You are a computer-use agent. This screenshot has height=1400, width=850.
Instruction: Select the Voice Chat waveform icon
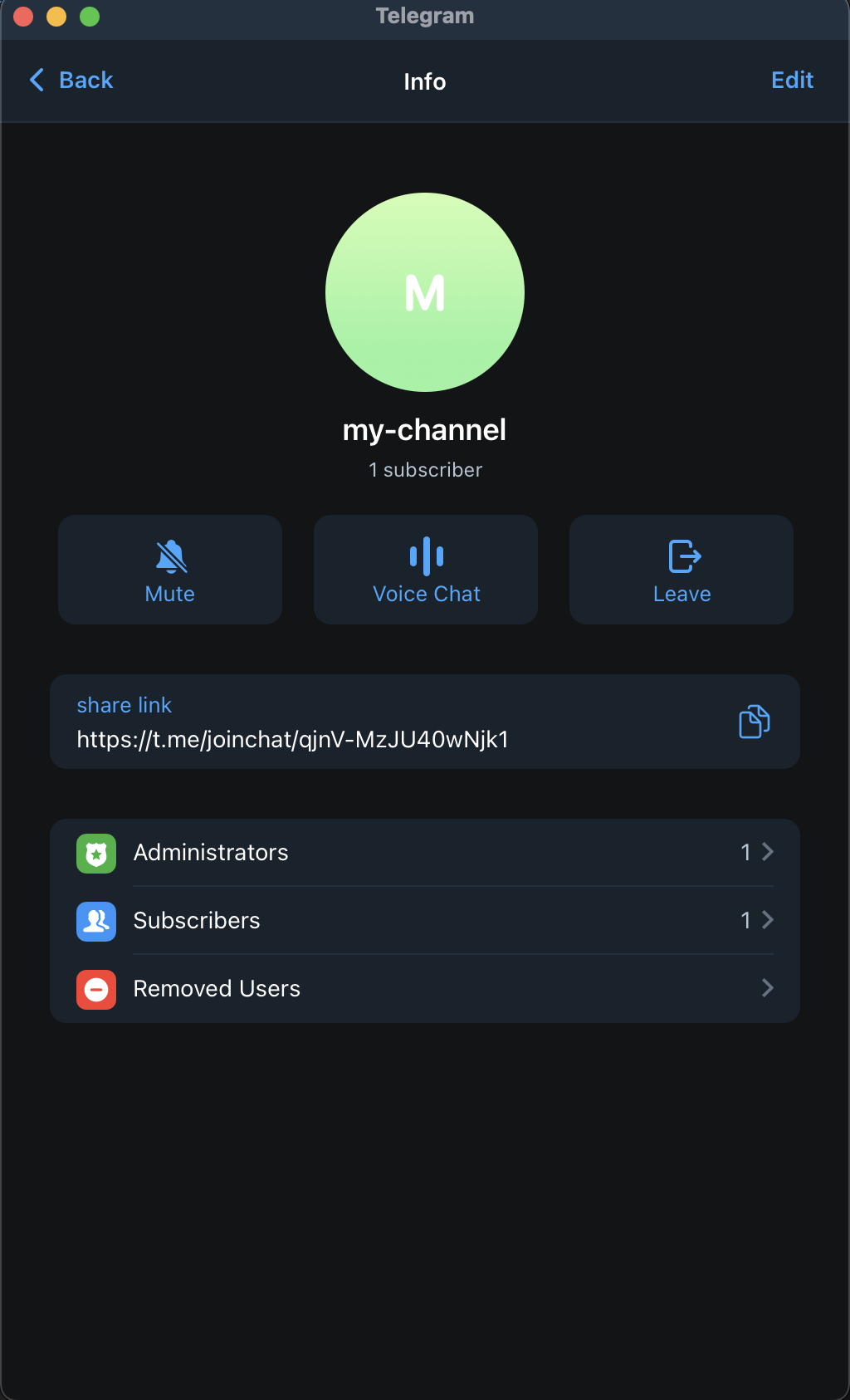425,556
